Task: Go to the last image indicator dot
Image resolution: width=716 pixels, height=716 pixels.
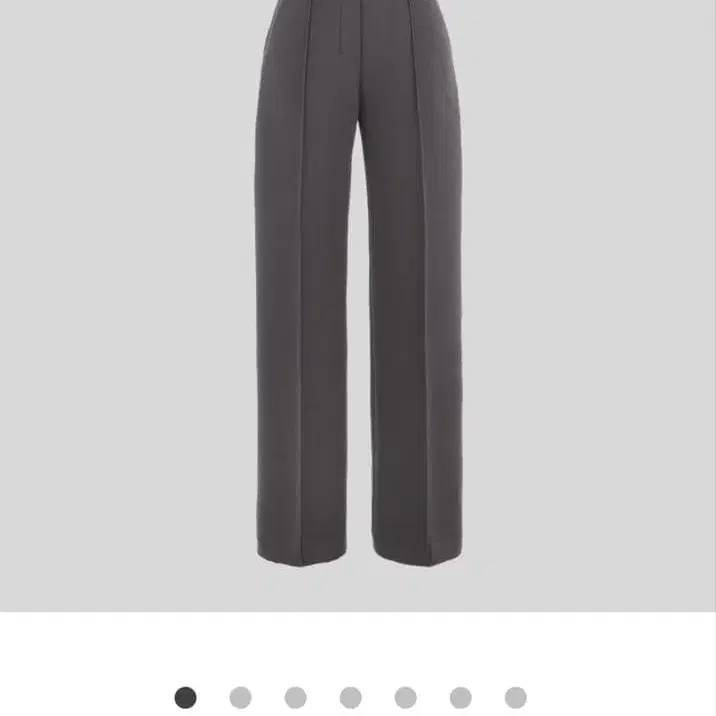Action: (515, 697)
